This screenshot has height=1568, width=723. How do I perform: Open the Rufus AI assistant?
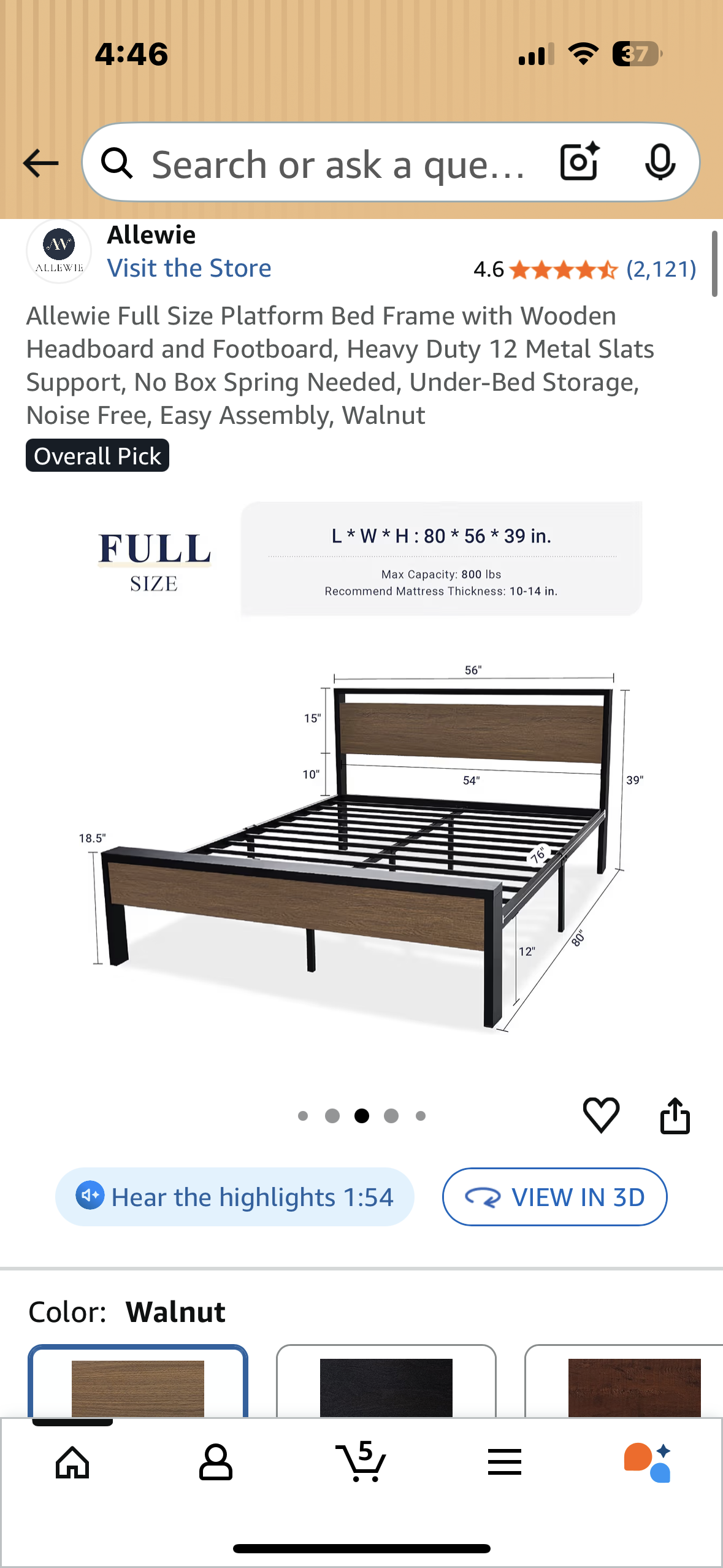pos(648,1462)
